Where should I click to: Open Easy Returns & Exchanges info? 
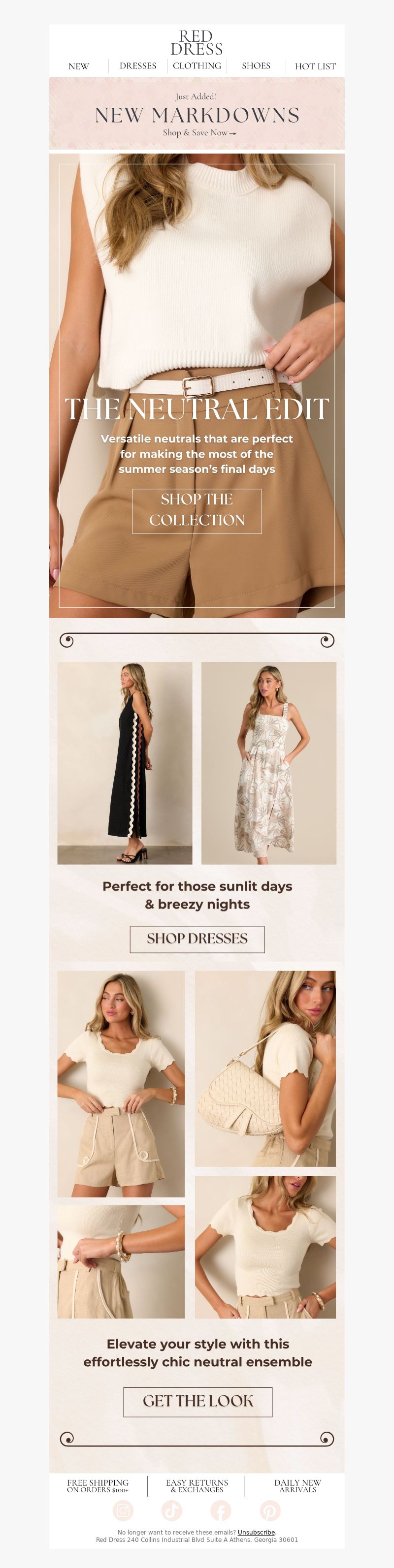[x=197, y=1486]
